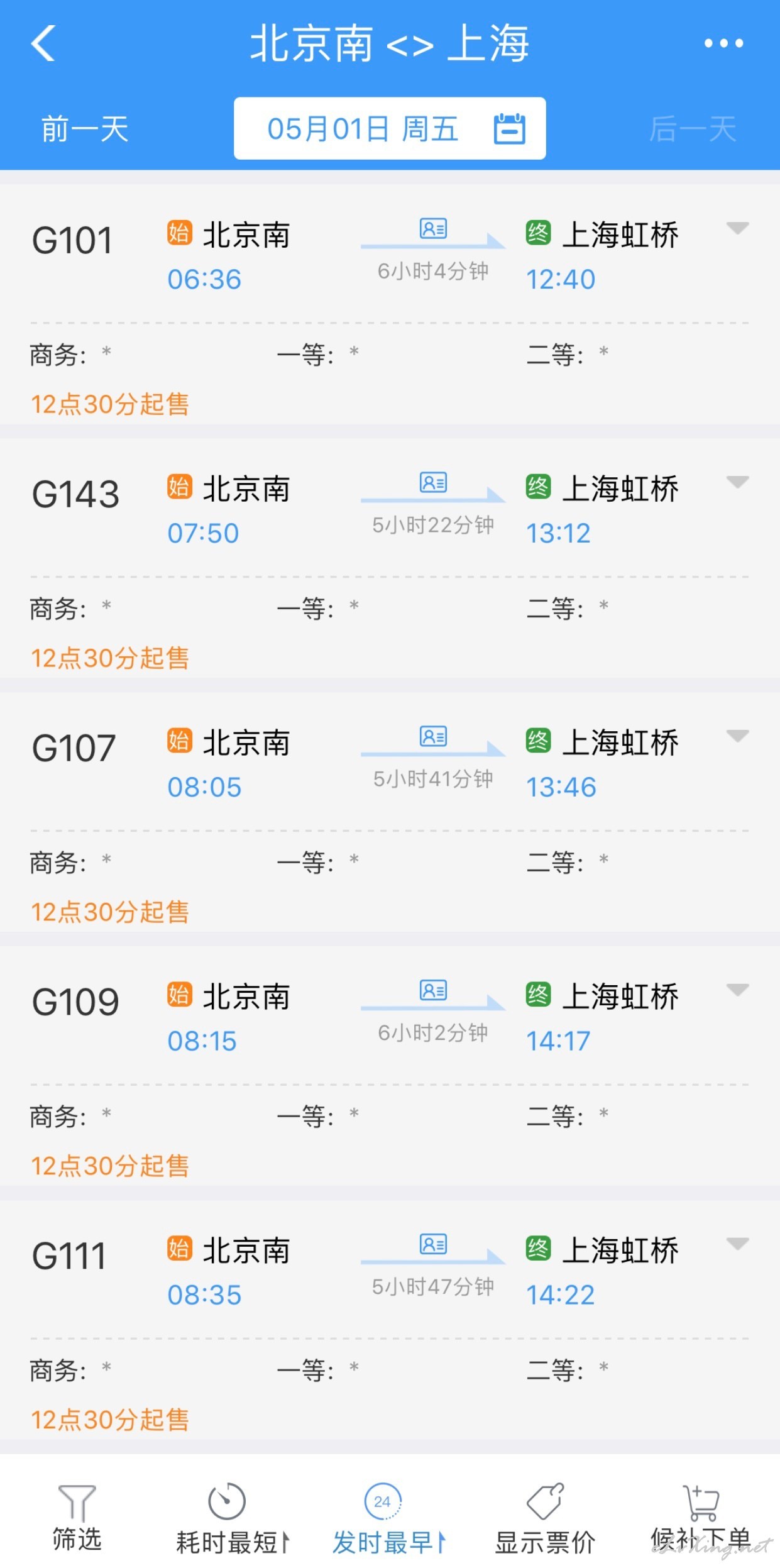Sort by earliest departure (发时最早)
The width and height of the screenshot is (780, 1568).
389,1518
